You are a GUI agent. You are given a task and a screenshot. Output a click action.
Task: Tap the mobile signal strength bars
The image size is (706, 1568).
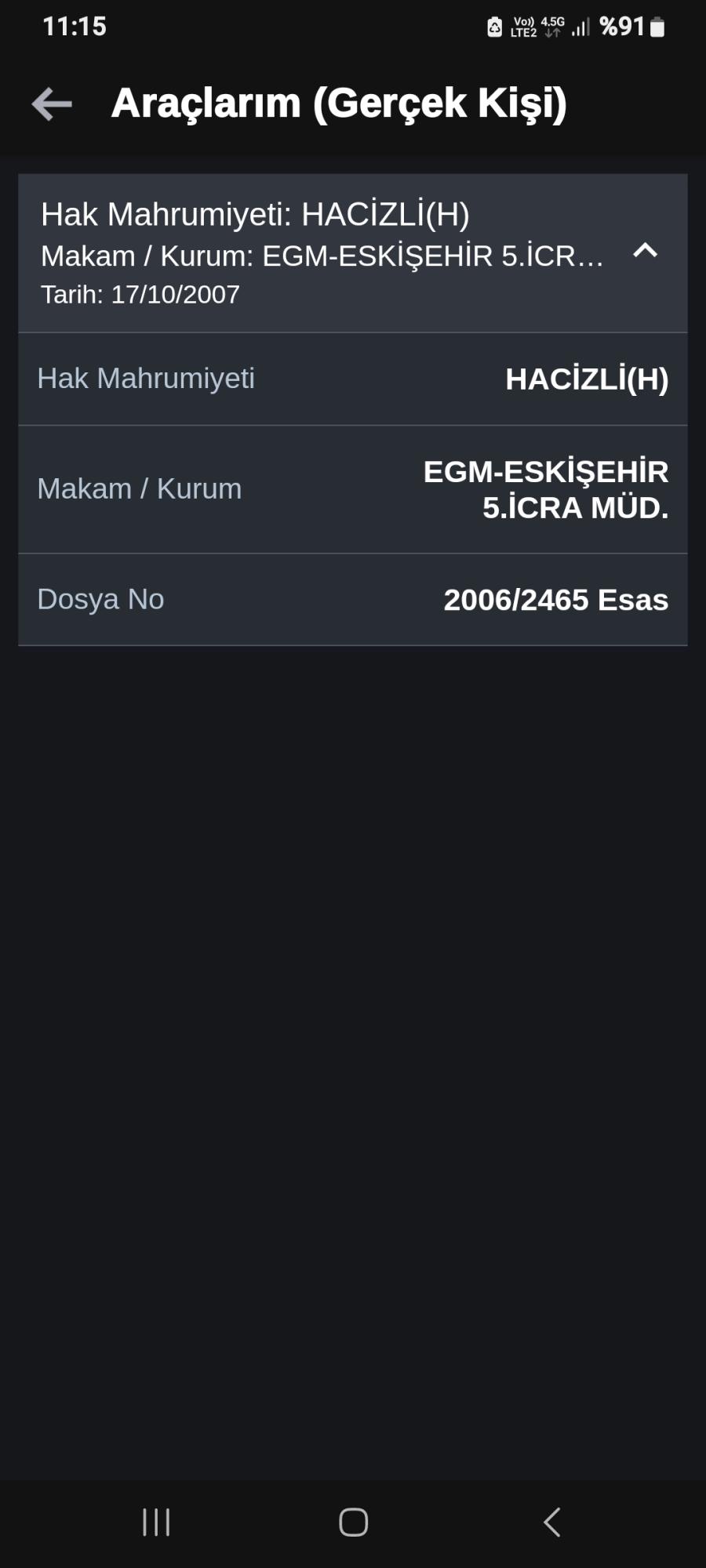click(x=582, y=26)
